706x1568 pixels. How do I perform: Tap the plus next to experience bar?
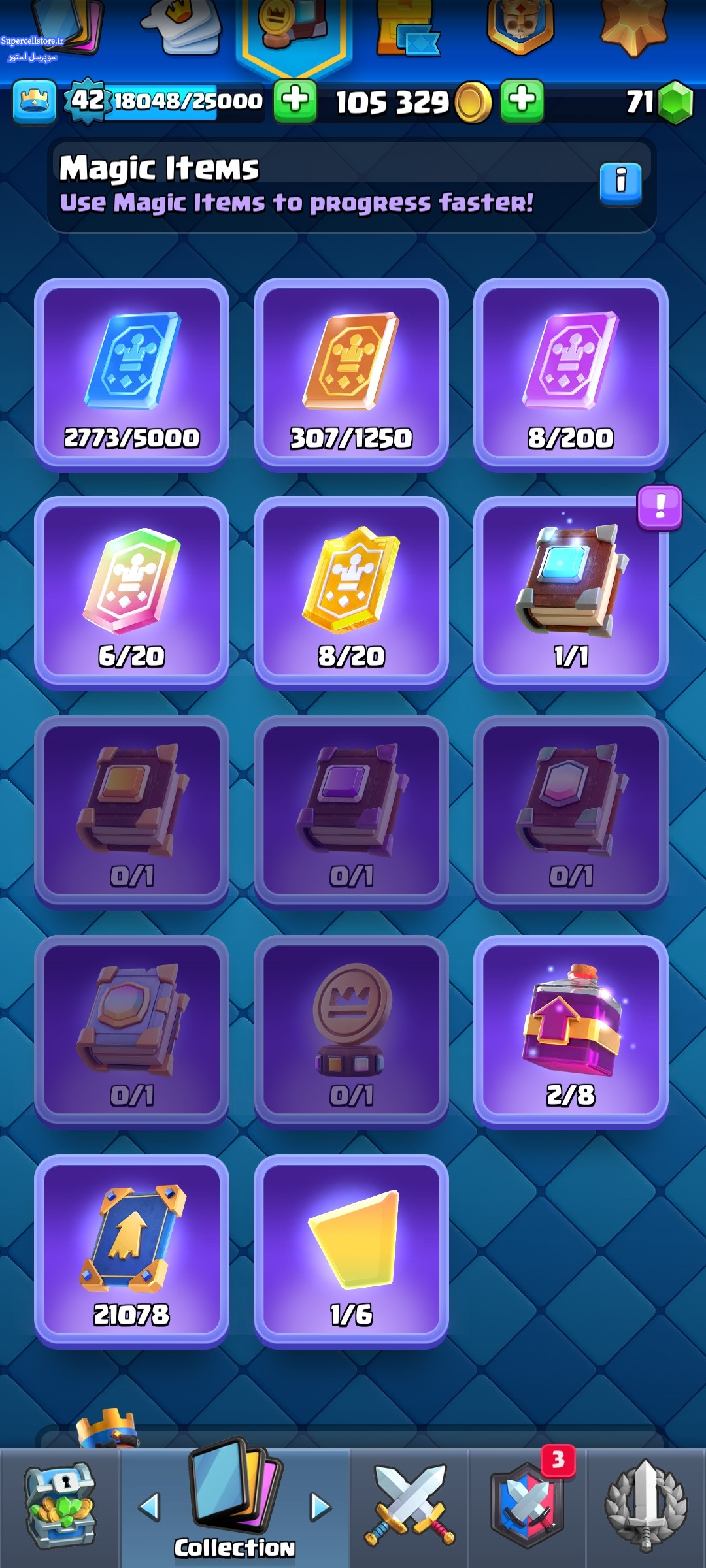pyautogui.click(x=295, y=101)
